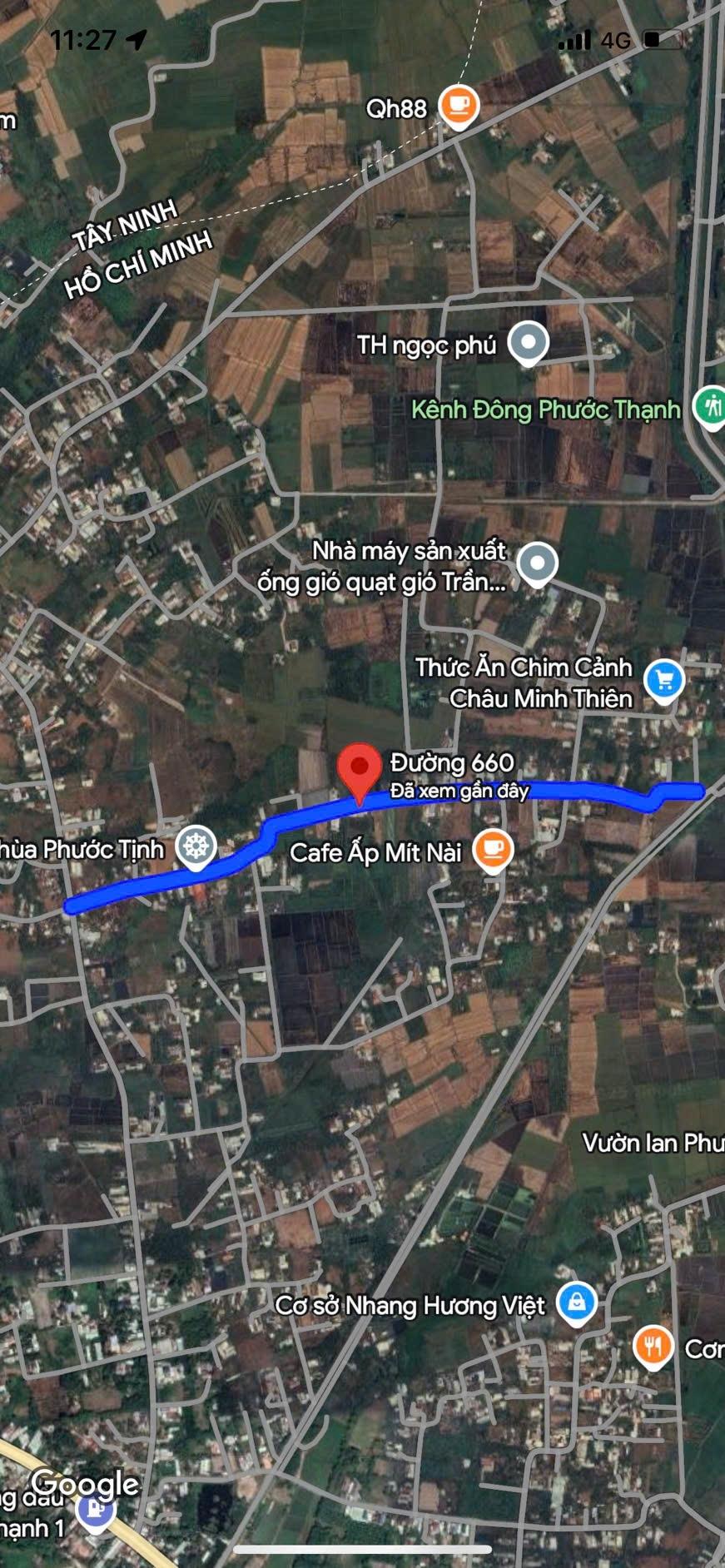
Task: Select the Cafe Ấp Mít Nài marker
Action: point(493,850)
